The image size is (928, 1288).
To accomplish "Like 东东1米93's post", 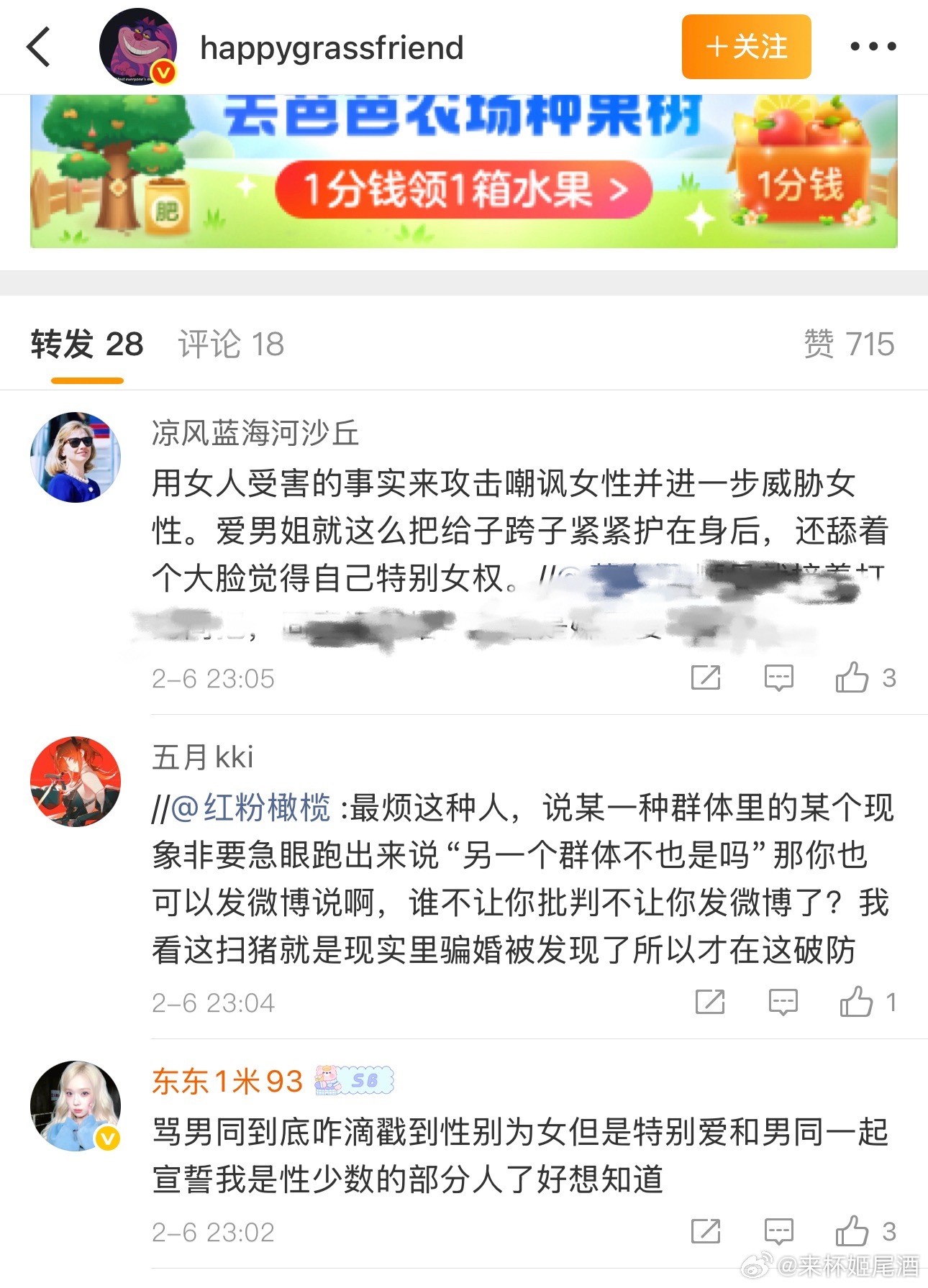I will (852, 1232).
